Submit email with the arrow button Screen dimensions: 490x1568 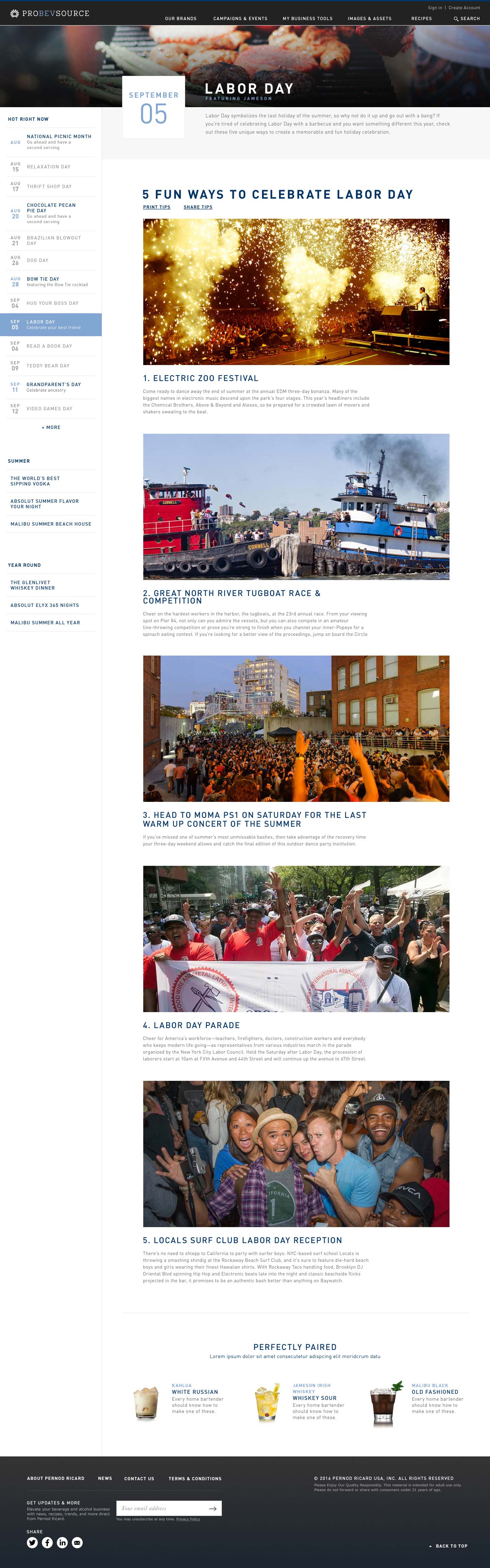(x=212, y=1508)
